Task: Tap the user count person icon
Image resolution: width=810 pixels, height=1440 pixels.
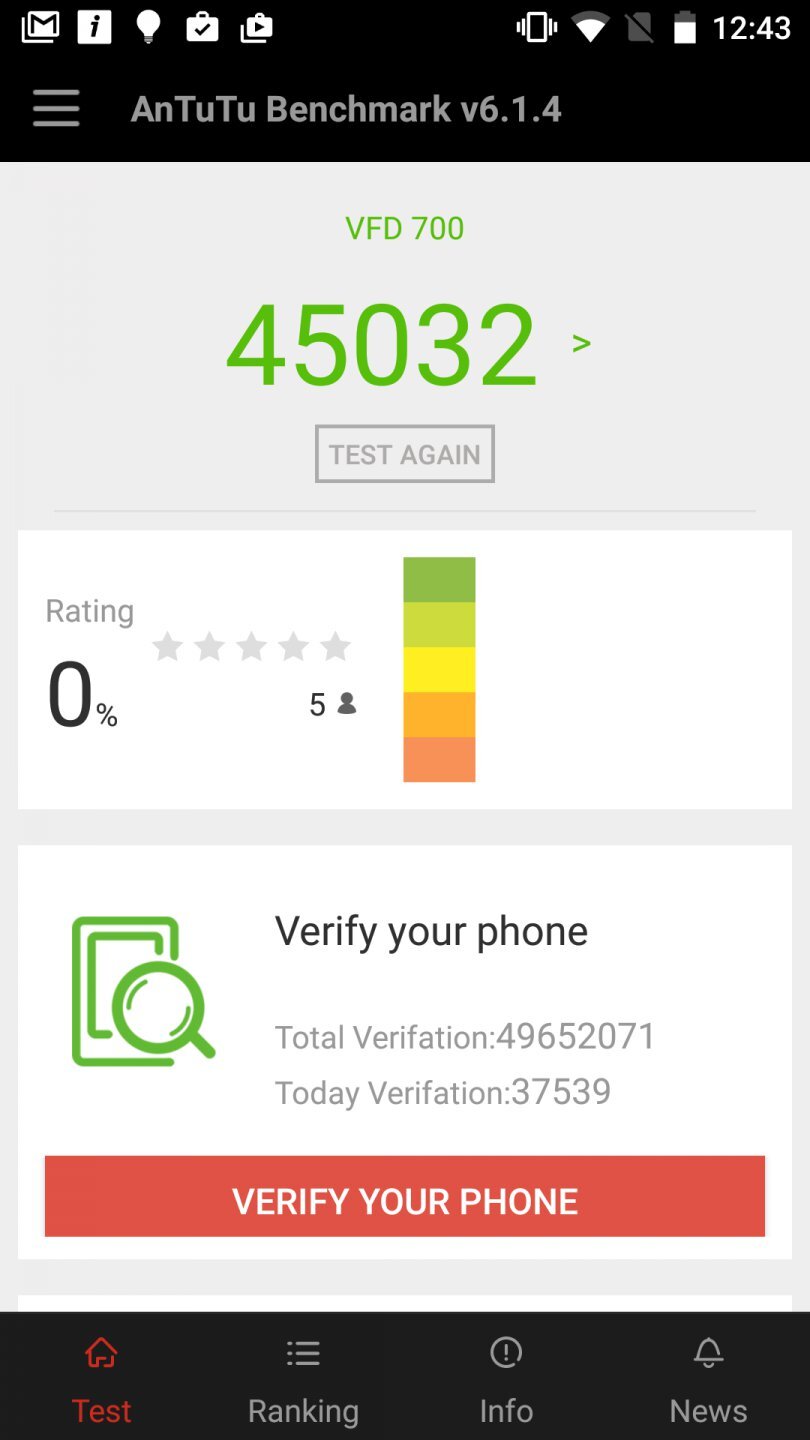Action: (x=347, y=703)
